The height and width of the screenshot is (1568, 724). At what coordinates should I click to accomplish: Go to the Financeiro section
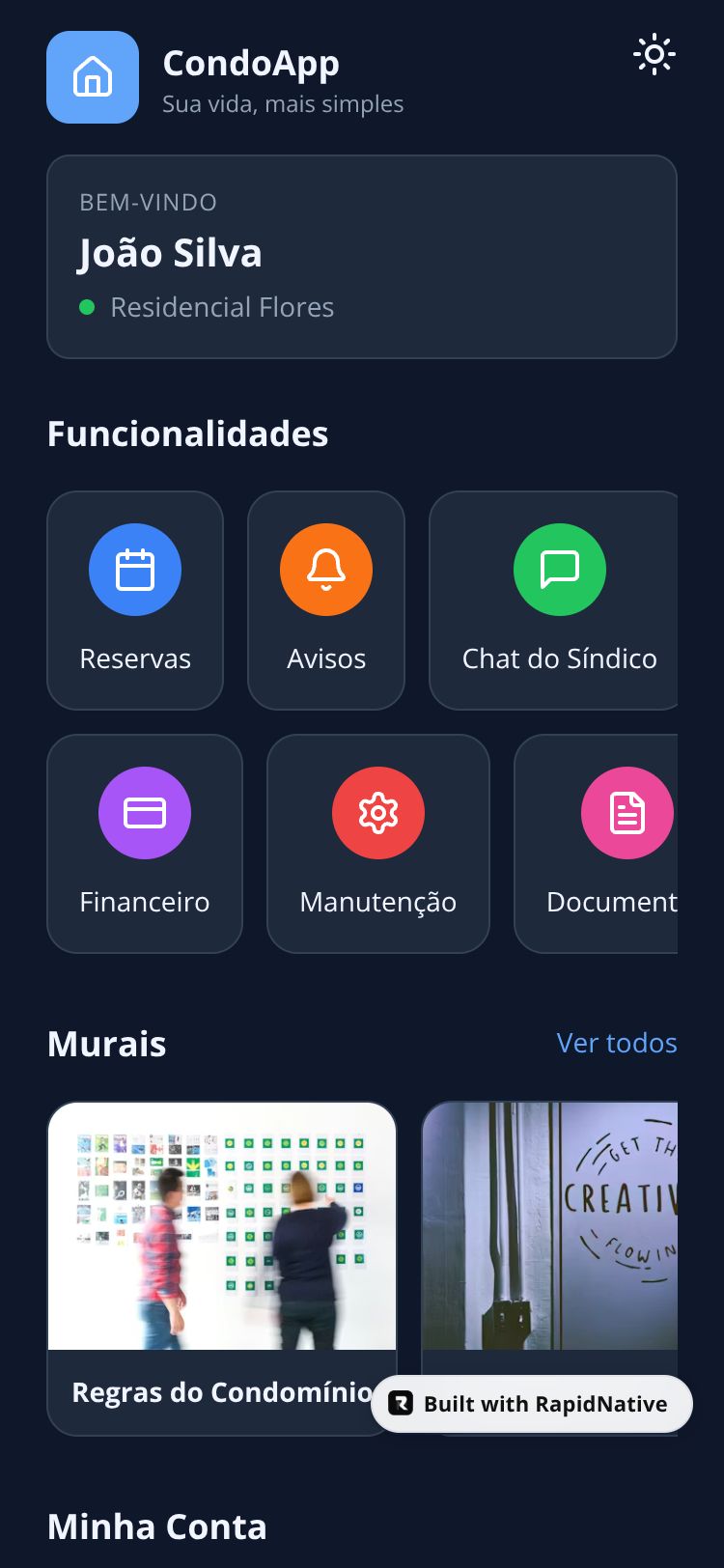pyautogui.click(x=145, y=843)
